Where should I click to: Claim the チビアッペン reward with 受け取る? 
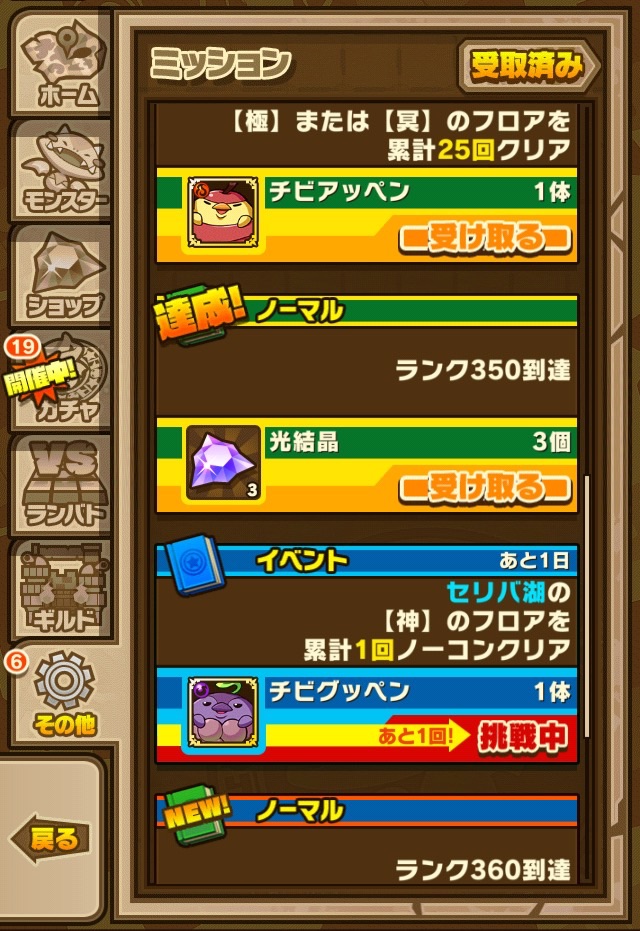[485, 238]
